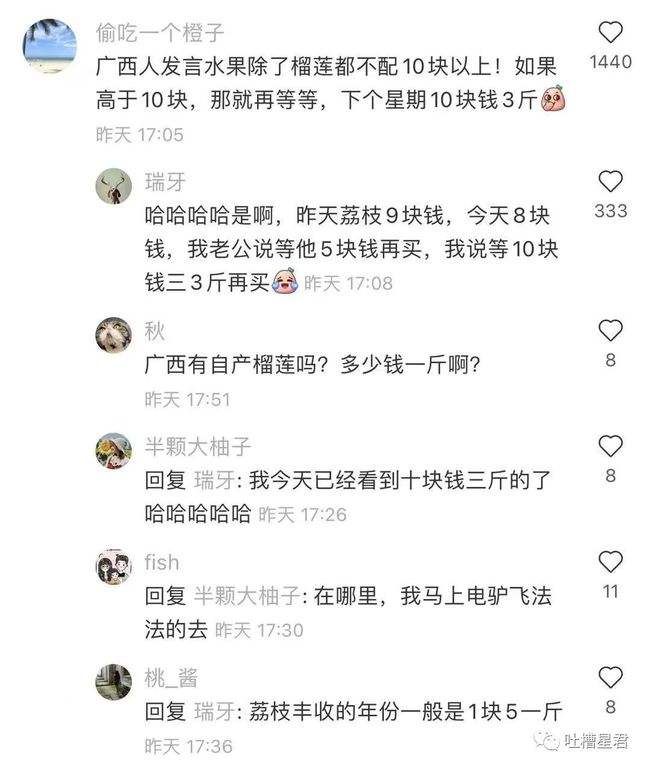This screenshot has height=770, width=650.
Task: Open 偷吃一个橙子's profile avatar
Action: tap(48, 47)
